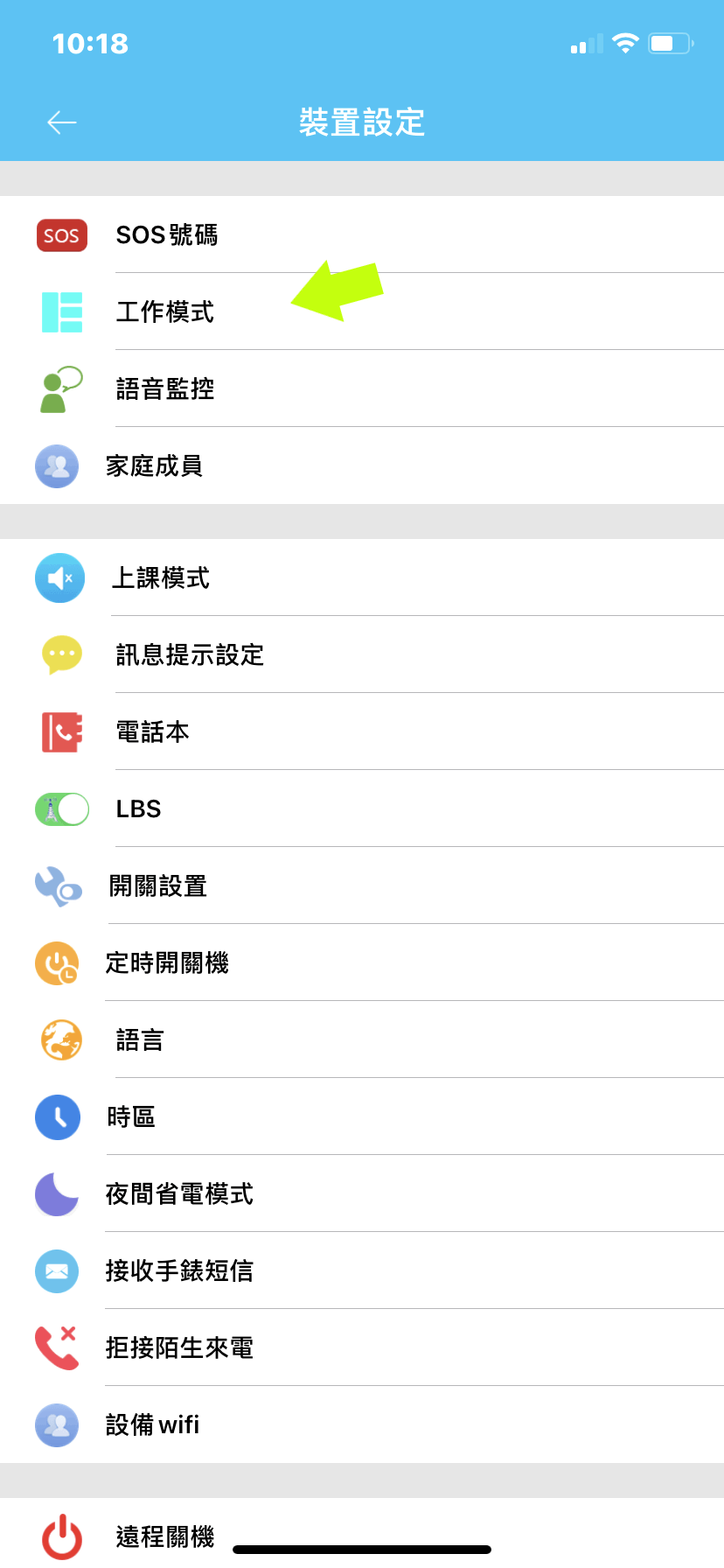Open 語言 settings
This screenshot has width=724, height=1568.
[x=362, y=1039]
